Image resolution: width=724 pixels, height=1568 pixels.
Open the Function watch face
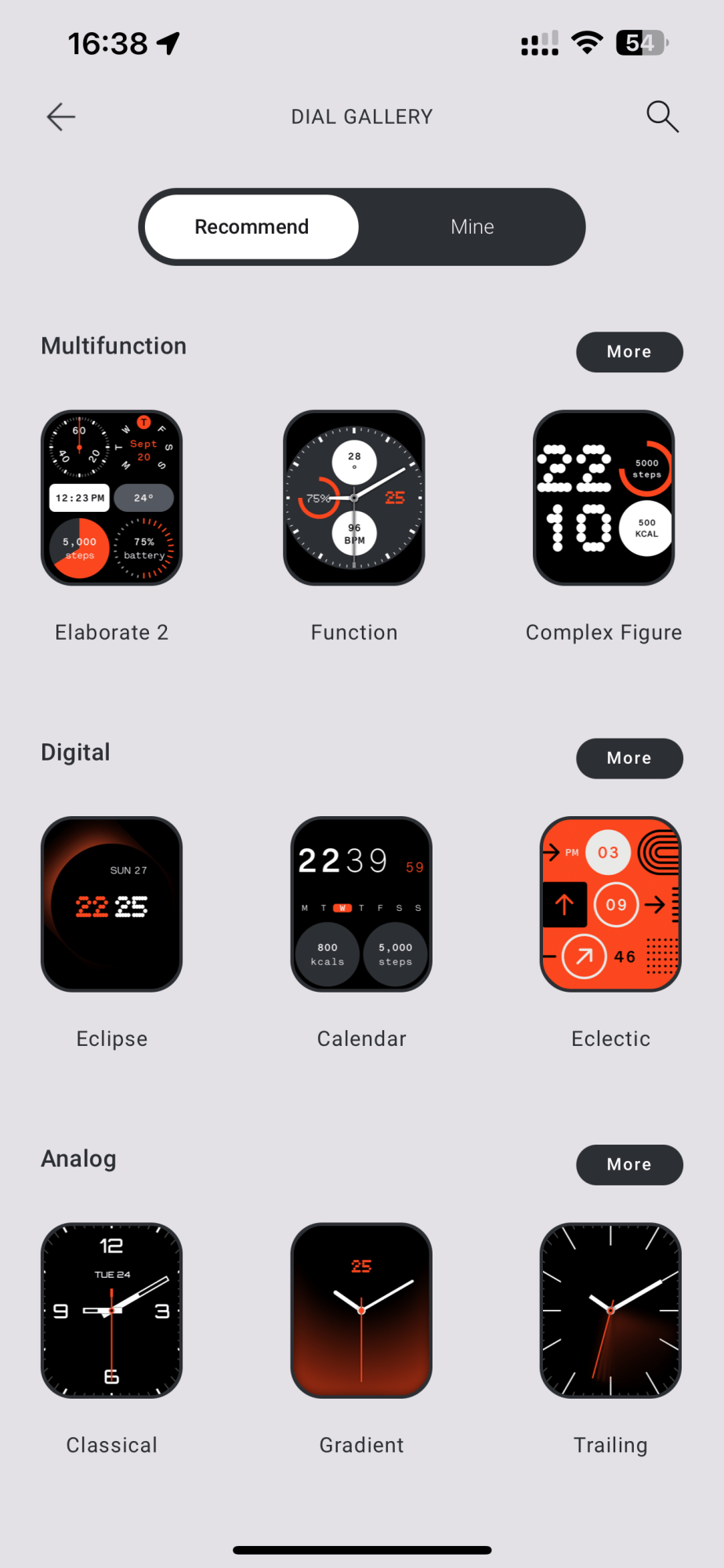click(354, 498)
